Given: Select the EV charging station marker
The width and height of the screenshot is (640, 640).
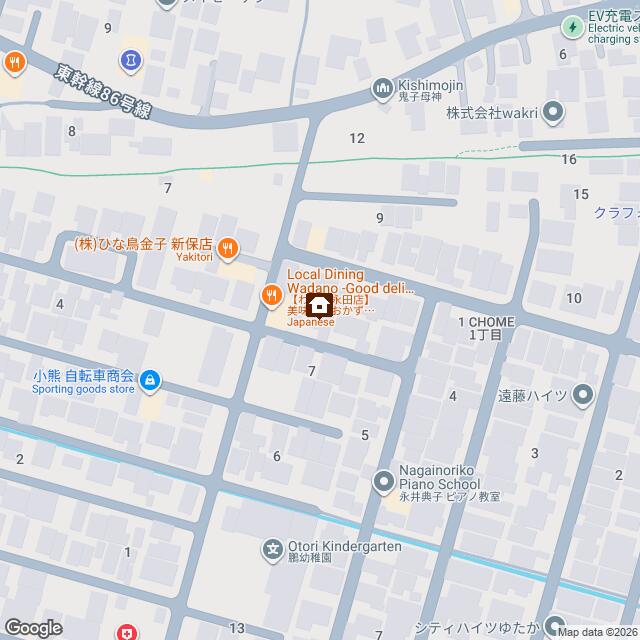Looking at the screenshot, I should coord(573,27).
